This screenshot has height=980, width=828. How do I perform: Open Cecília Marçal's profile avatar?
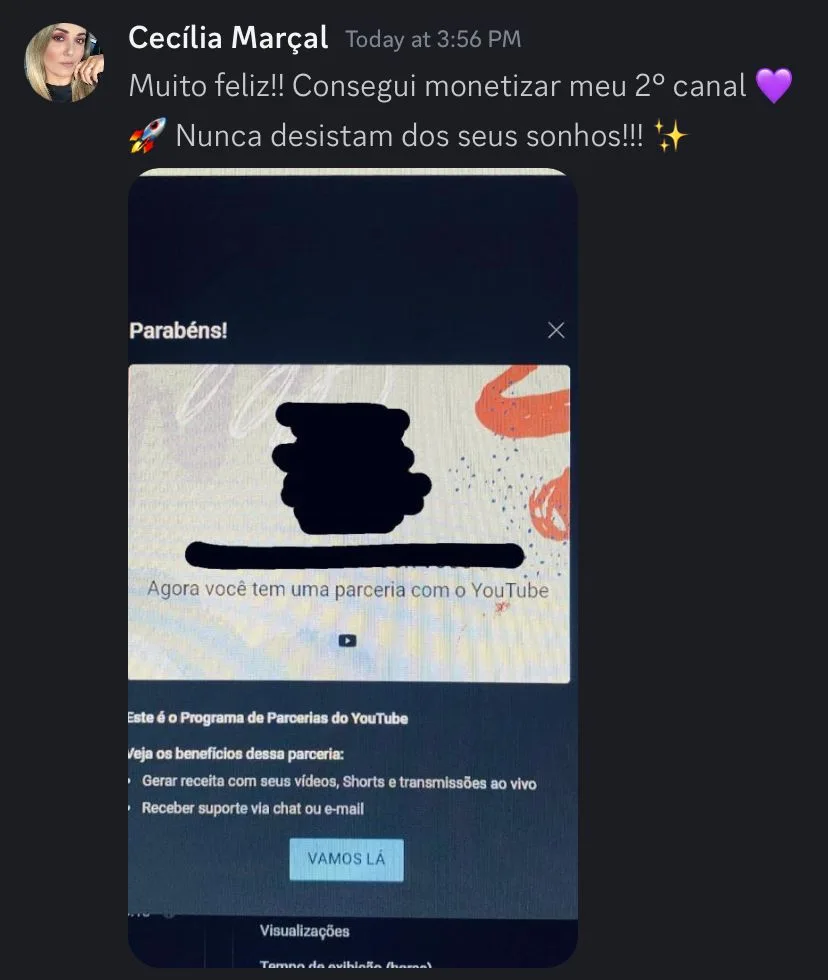click(64, 62)
